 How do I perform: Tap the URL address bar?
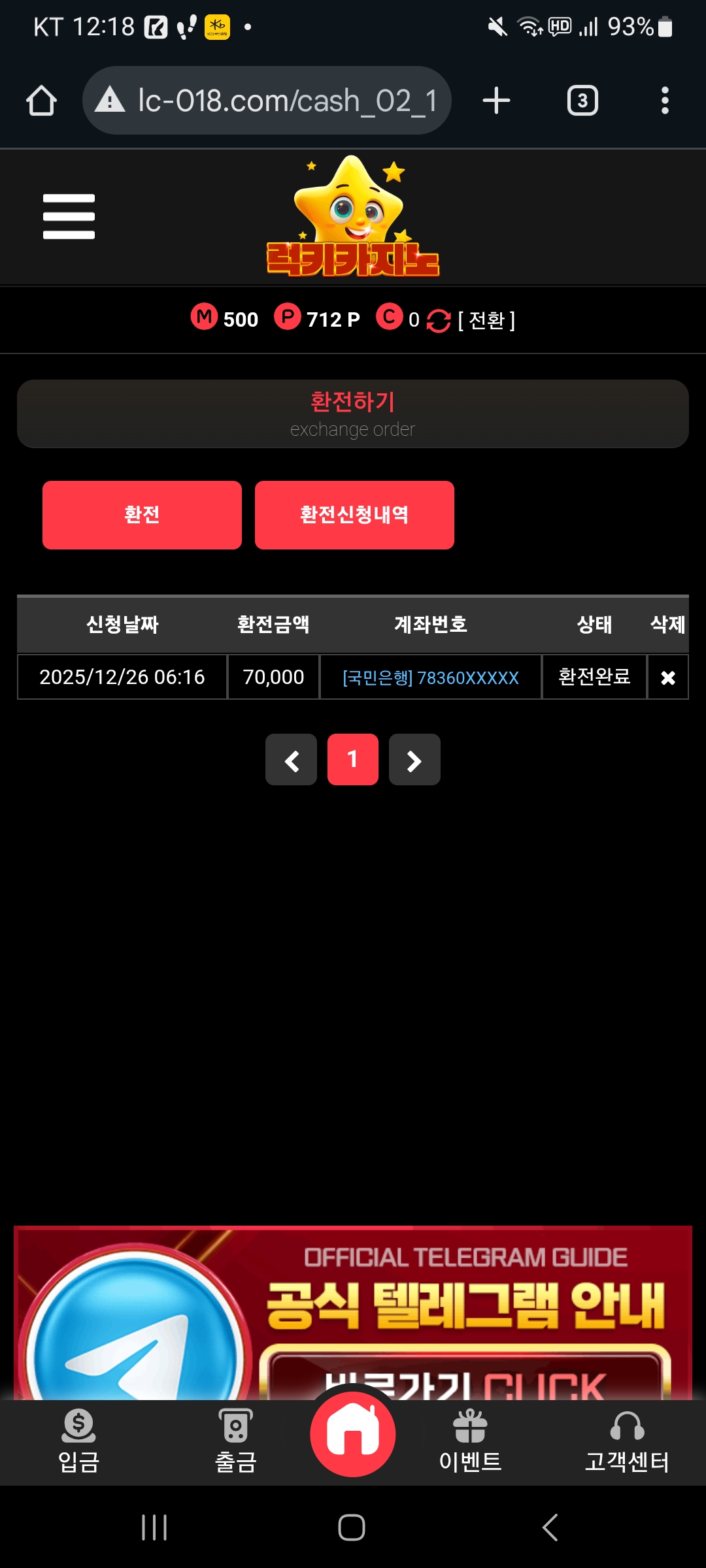point(267,101)
